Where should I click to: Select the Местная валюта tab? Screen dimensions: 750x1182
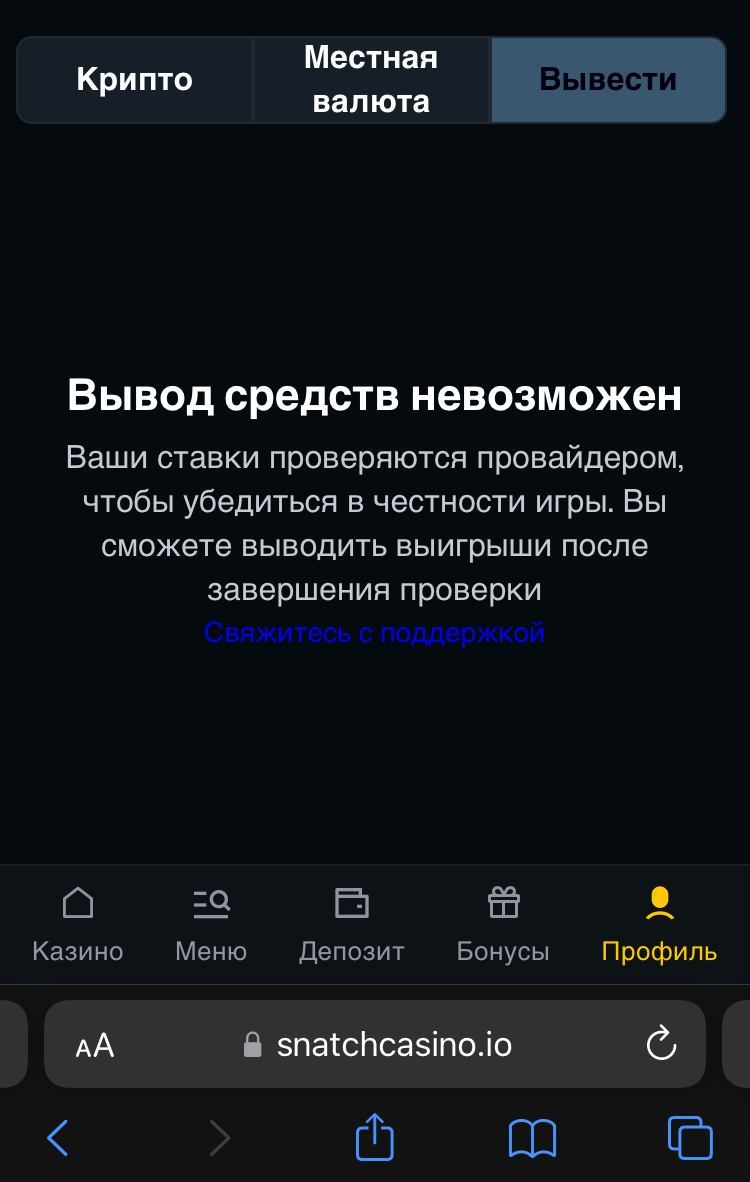(x=371, y=80)
